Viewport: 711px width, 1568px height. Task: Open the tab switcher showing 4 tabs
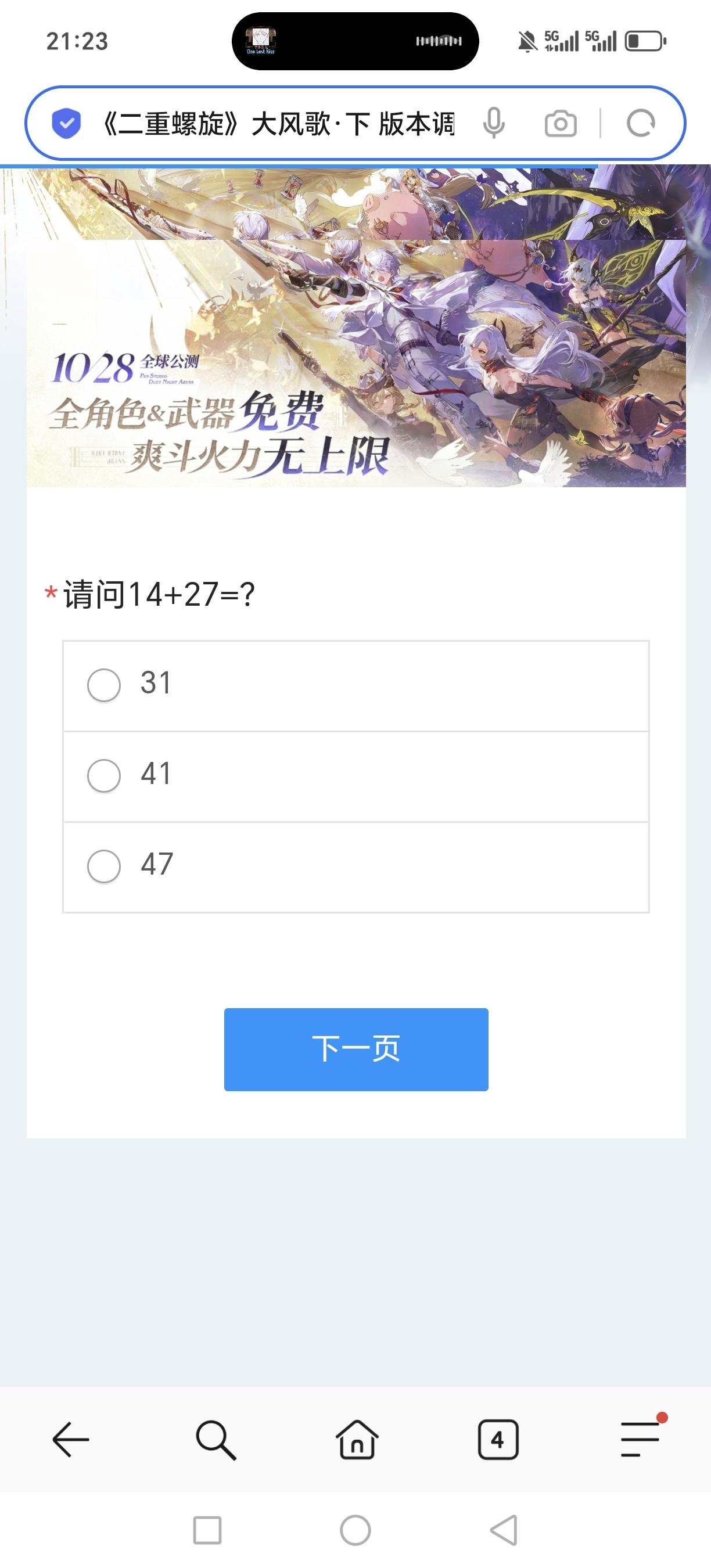[498, 1440]
